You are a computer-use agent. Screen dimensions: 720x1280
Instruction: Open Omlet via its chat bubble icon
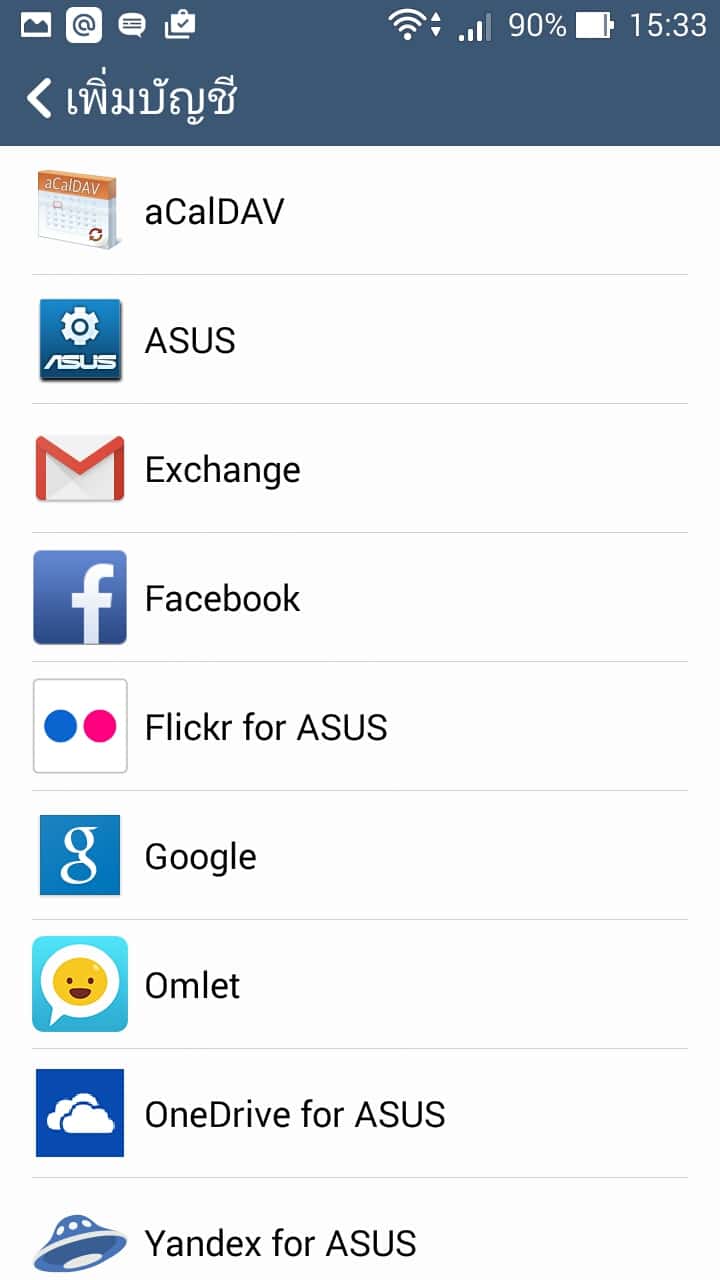[x=79, y=984]
